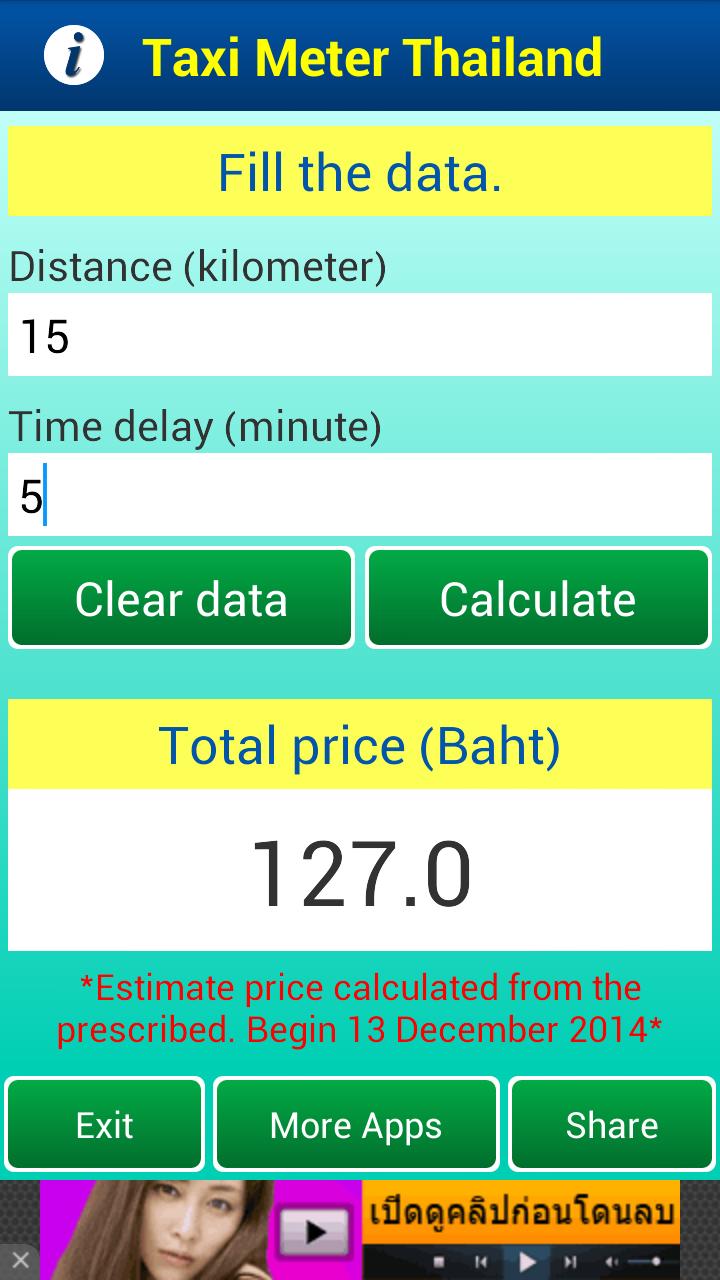Open the app info screen

tap(72, 56)
